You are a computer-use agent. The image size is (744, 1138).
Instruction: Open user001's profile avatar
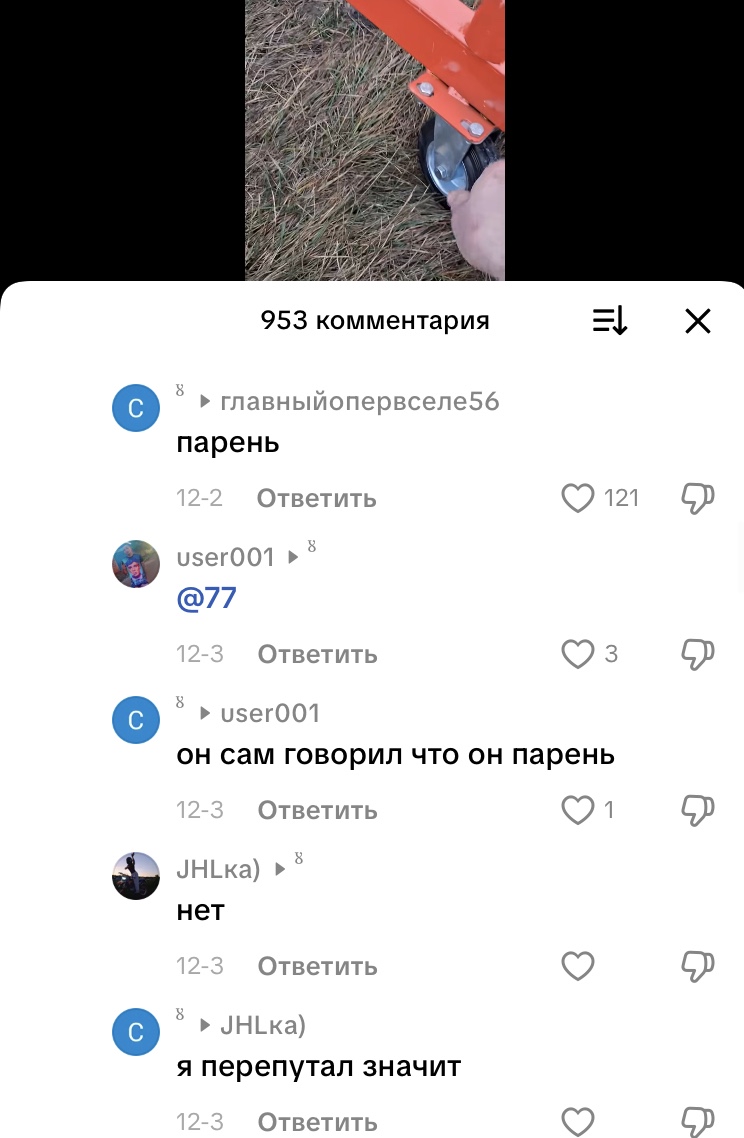136,564
